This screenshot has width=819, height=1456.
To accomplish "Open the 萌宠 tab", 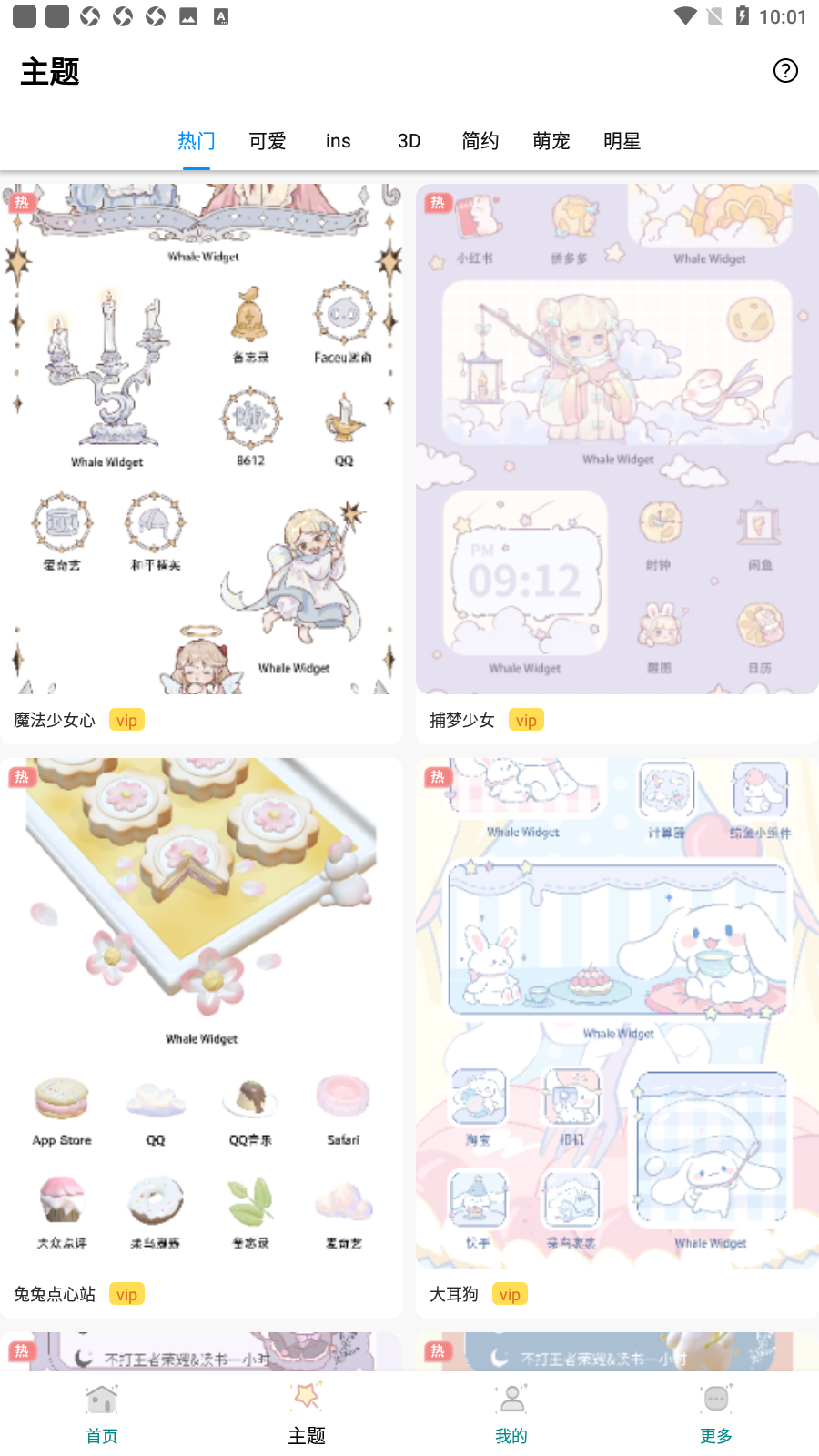I will pos(551,141).
